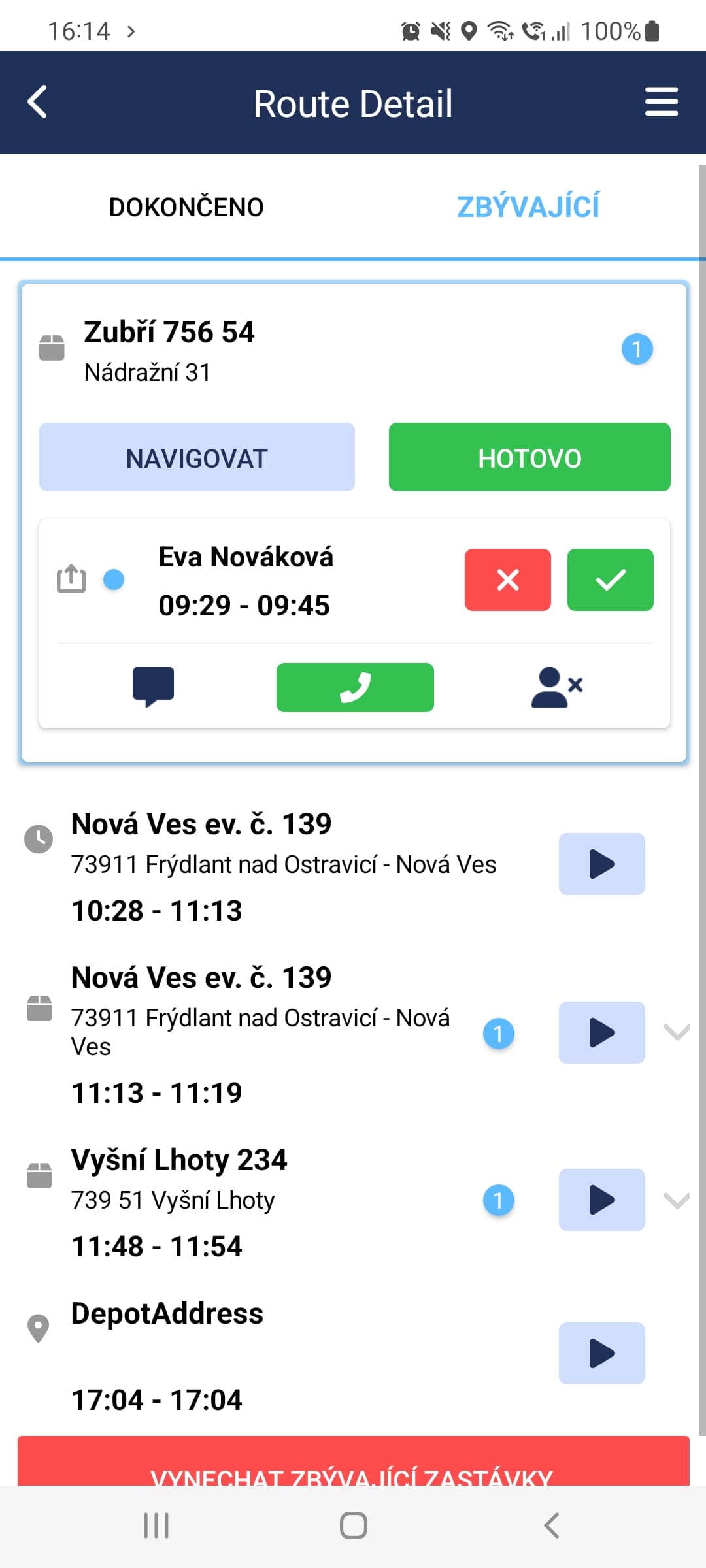This screenshot has height=1568, width=706.
Task: Confirm Eva Nováková's delivery with green check
Action: (610, 580)
